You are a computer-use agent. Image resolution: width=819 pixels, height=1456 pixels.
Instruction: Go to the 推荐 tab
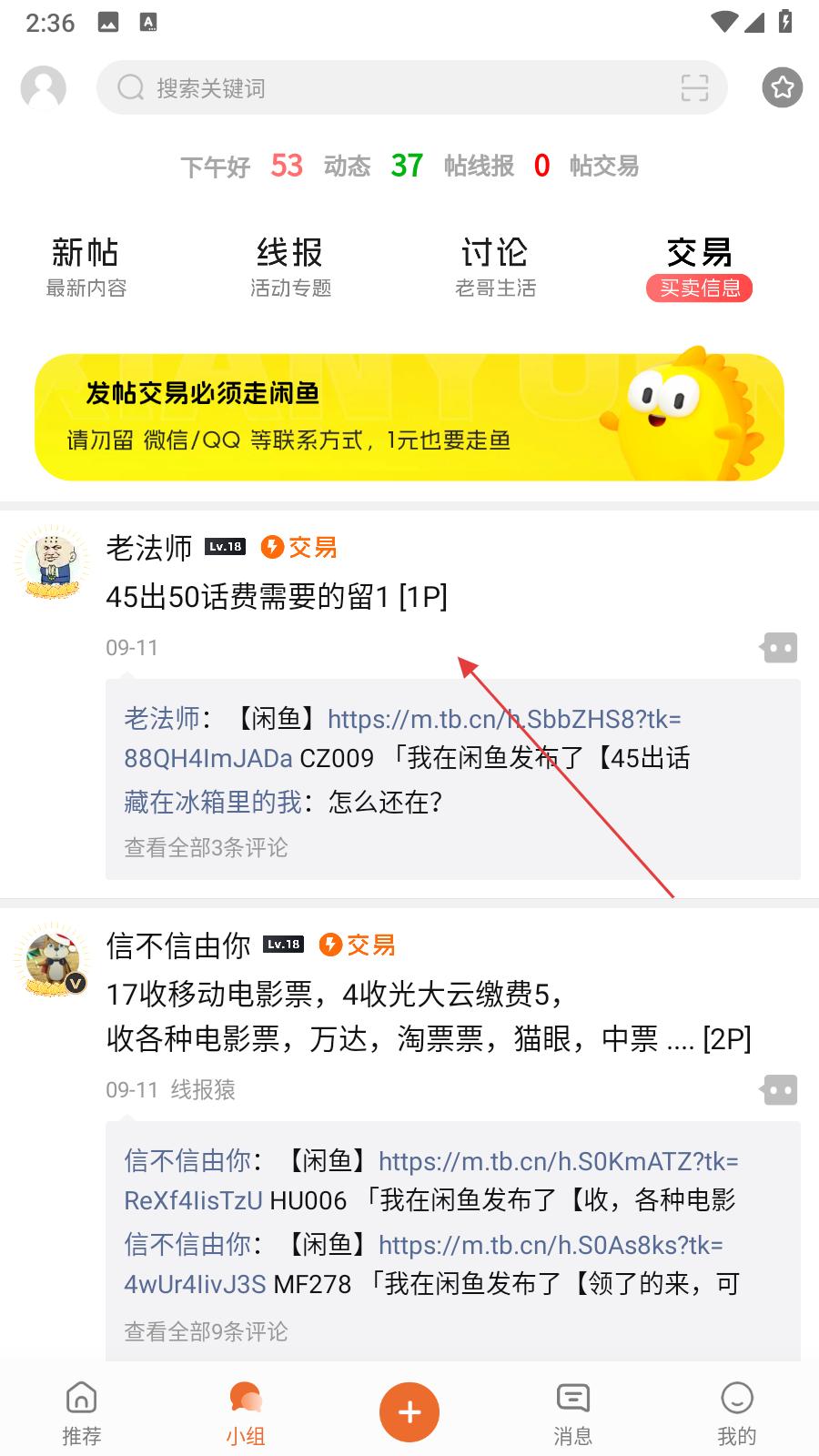[x=82, y=1412]
